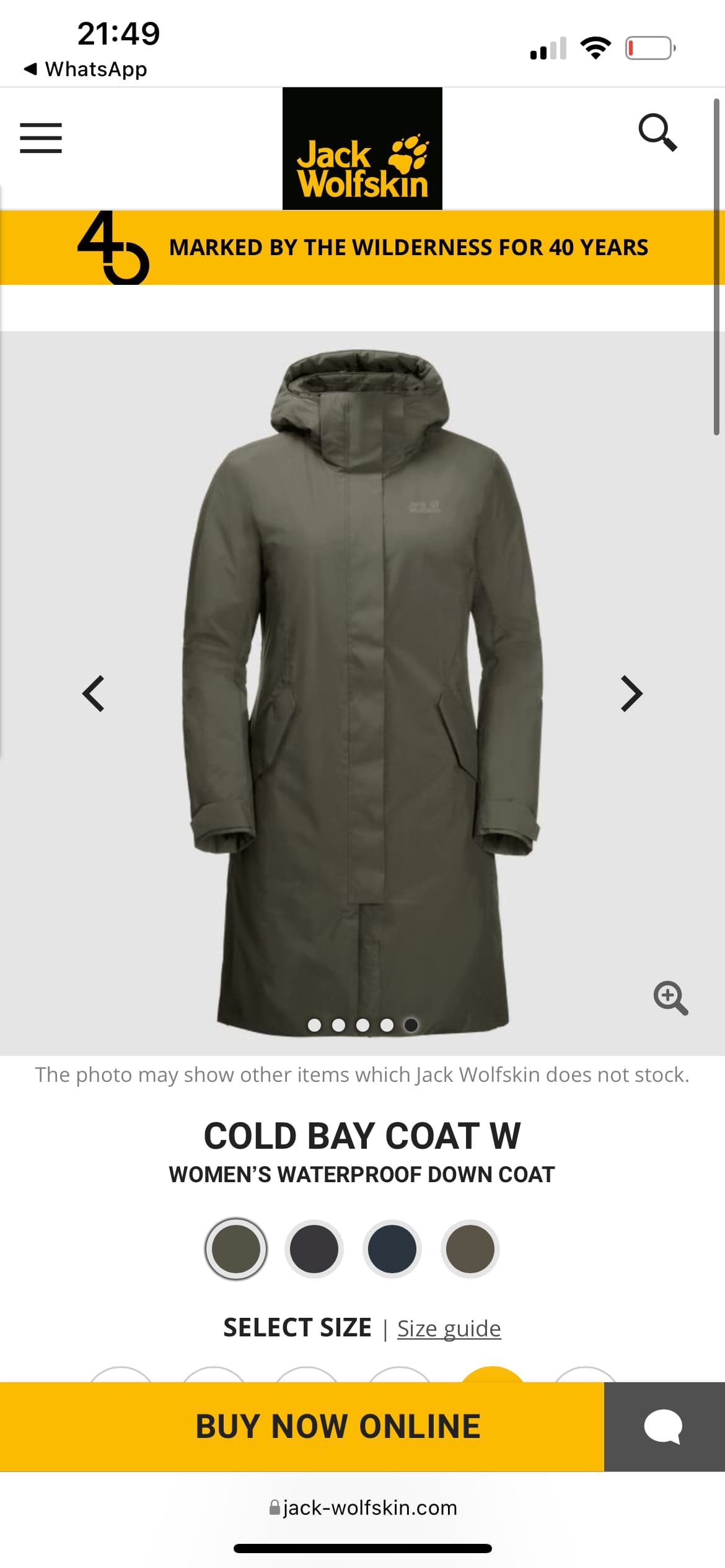This screenshot has width=725, height=1568.
Task: Tap the jack-wolfskin.com address bar
Action: [363, 1507]
